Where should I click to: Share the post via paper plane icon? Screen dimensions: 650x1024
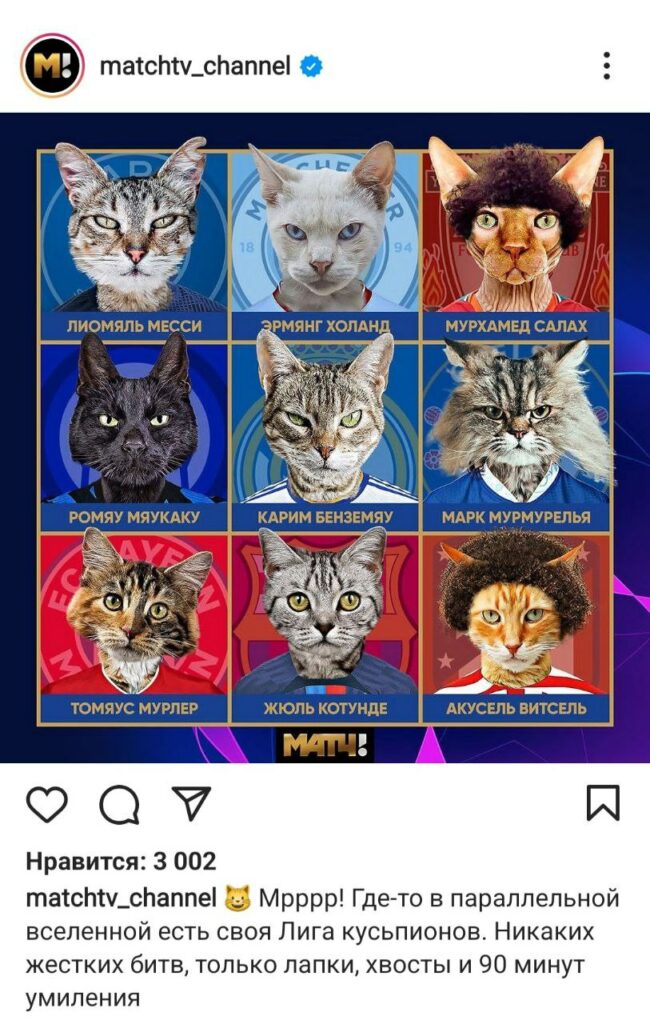[x=191, y=802]
